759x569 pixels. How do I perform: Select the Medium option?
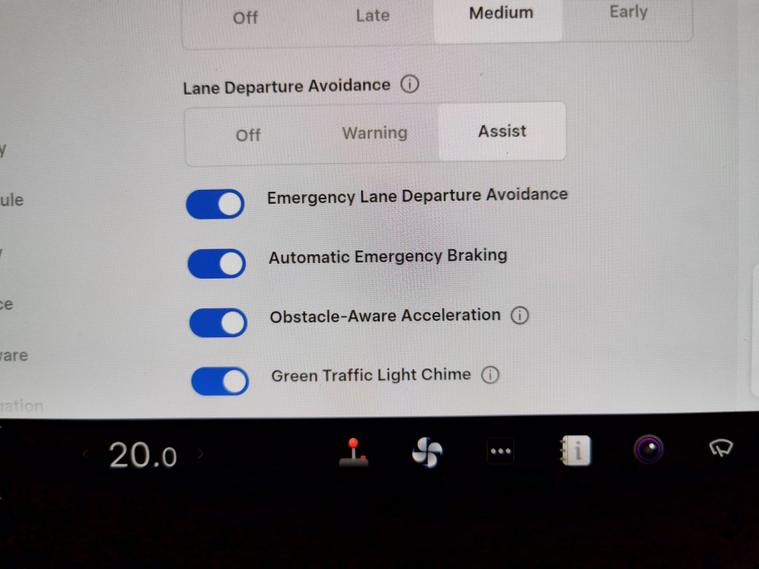(x=500, y=14)
